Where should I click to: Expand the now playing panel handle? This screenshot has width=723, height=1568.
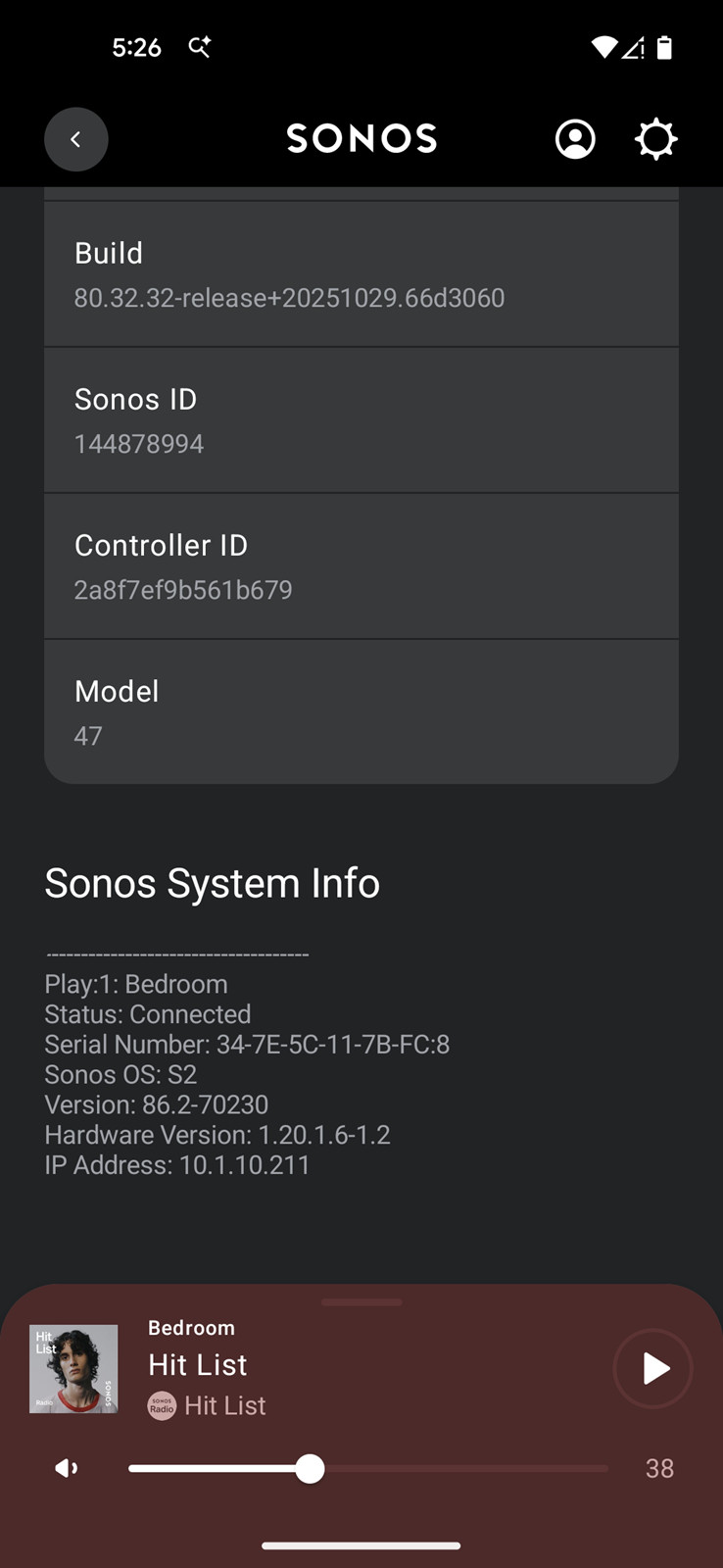(361, 1302)
